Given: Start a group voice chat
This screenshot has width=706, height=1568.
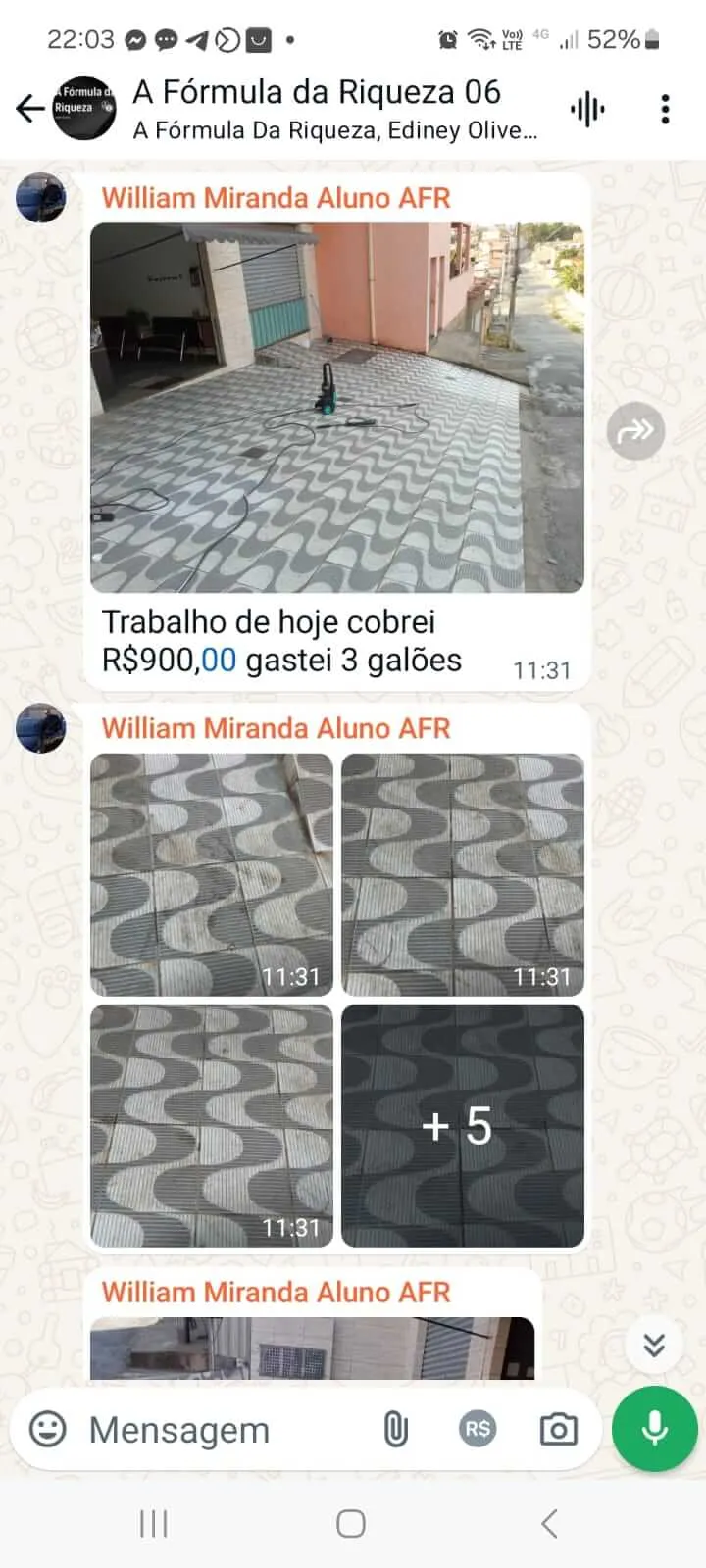Looking at the screenshot, I should coord(587,109).
